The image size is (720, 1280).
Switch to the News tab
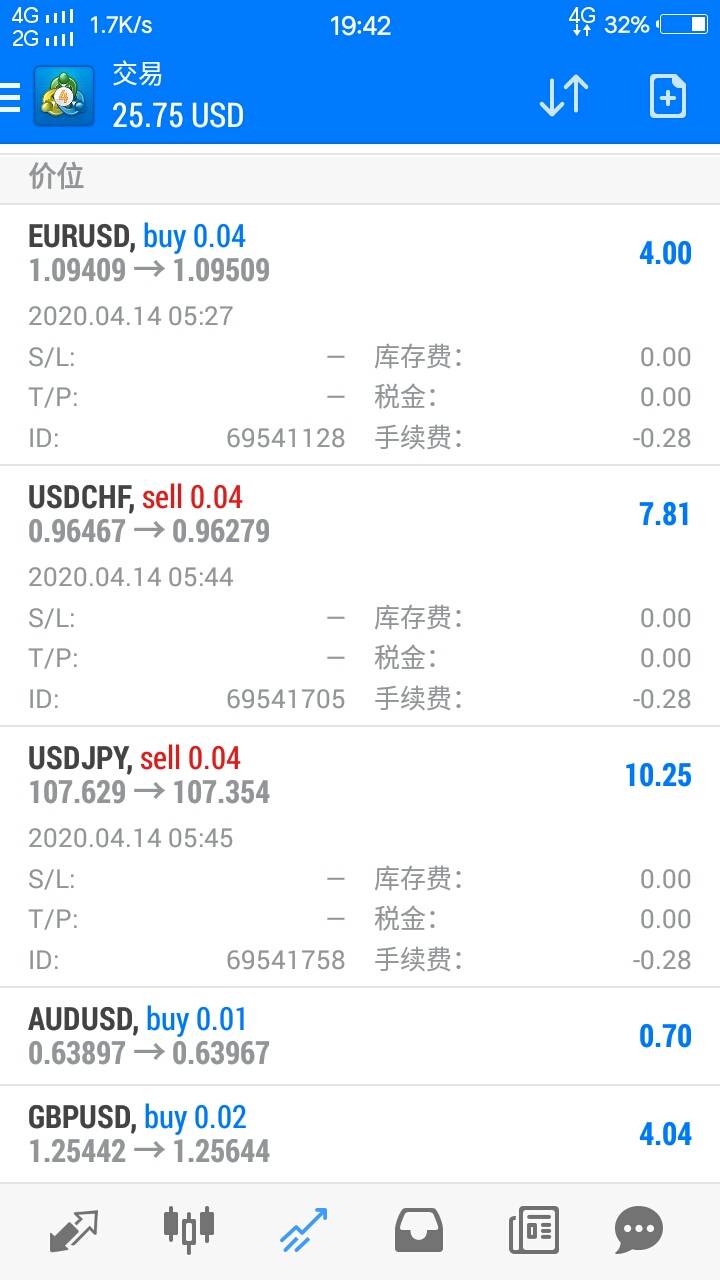click(x=533, y=1230)
